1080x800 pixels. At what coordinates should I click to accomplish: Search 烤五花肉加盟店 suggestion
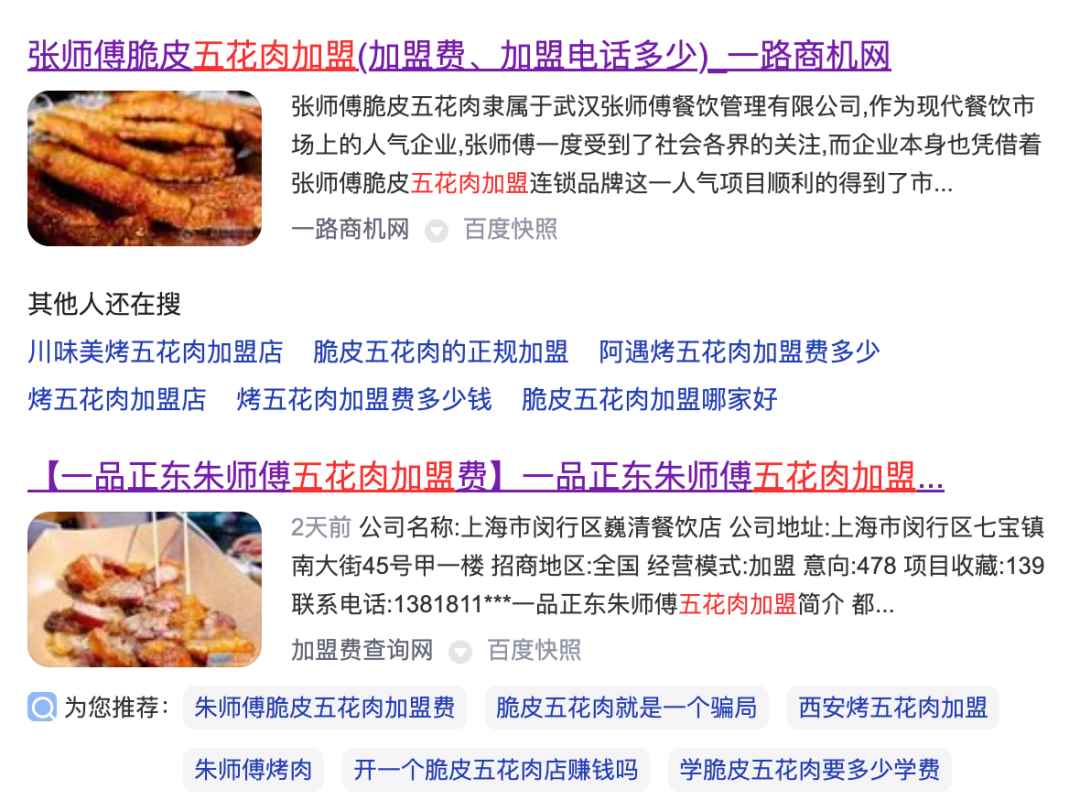tap(117, 399)
